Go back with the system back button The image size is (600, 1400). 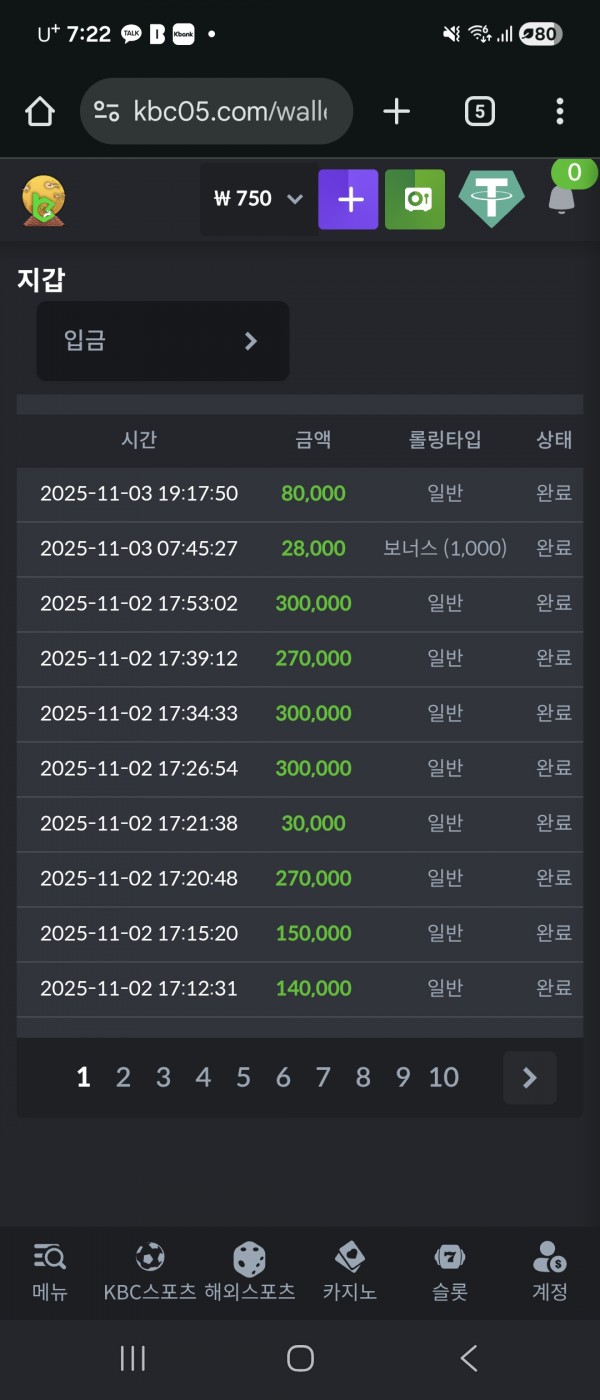coord(468,1358)
